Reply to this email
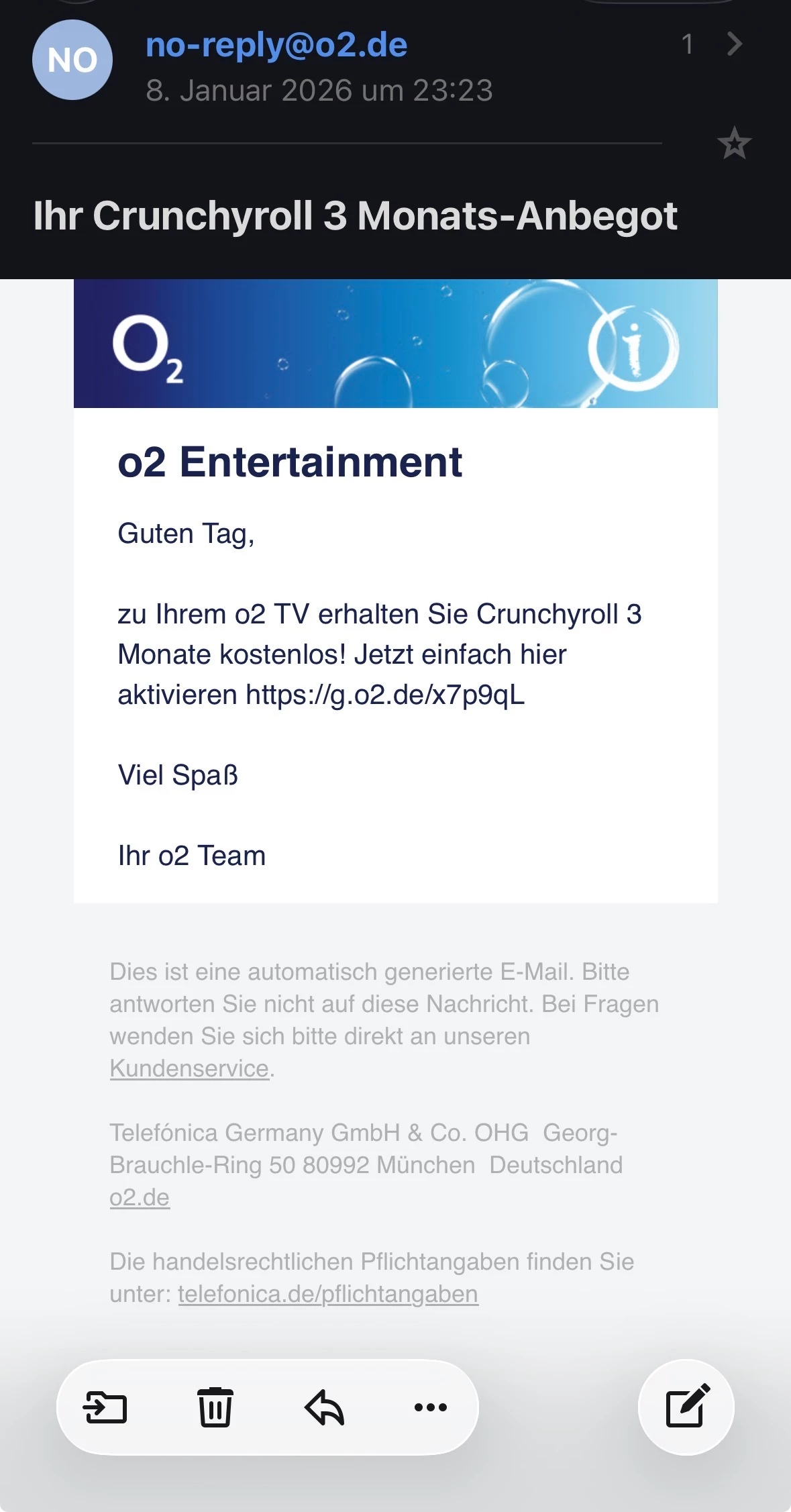Image resolution: width=791 pixels, height=1512 pixels. [x=324, y=1407]
